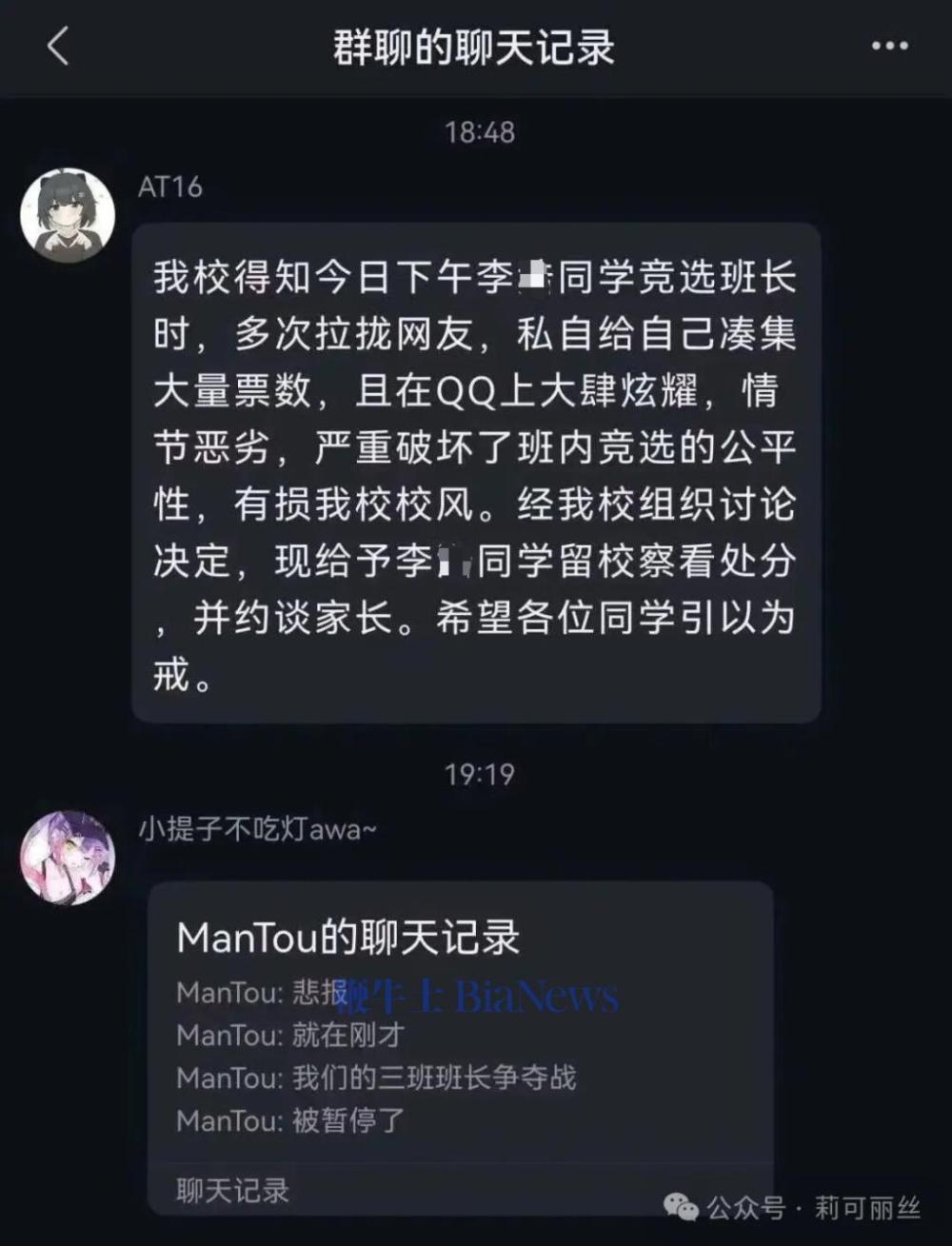
Task: Open 小提子不吃灯awa~ profile avatar
Action: point(68,857)
